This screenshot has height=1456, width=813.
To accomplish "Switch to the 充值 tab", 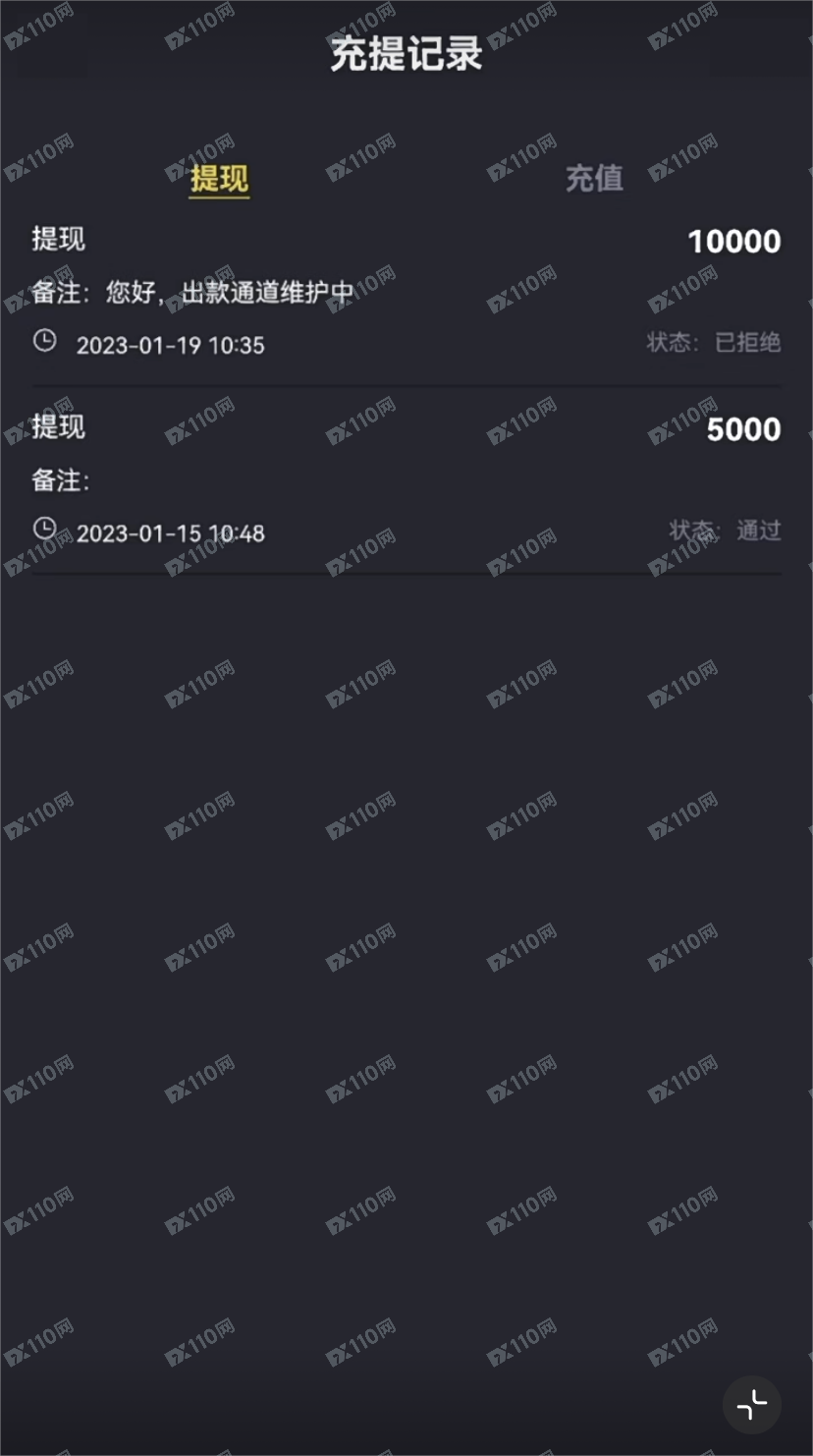I will tap(594, 179).
